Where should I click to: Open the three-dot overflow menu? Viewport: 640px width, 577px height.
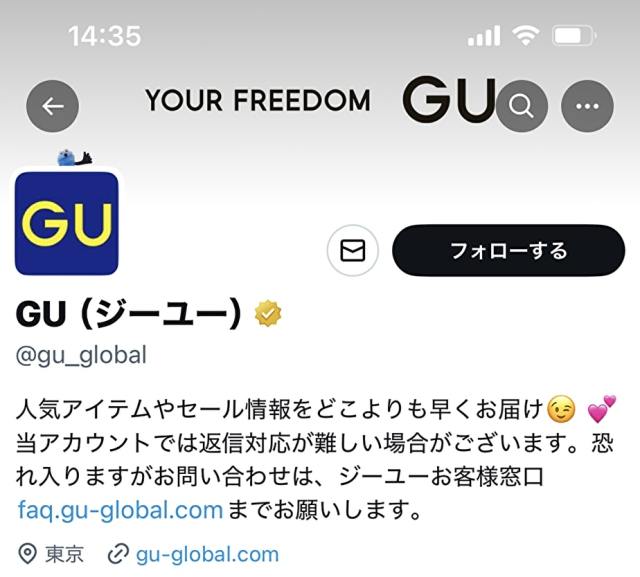point(587,106)
